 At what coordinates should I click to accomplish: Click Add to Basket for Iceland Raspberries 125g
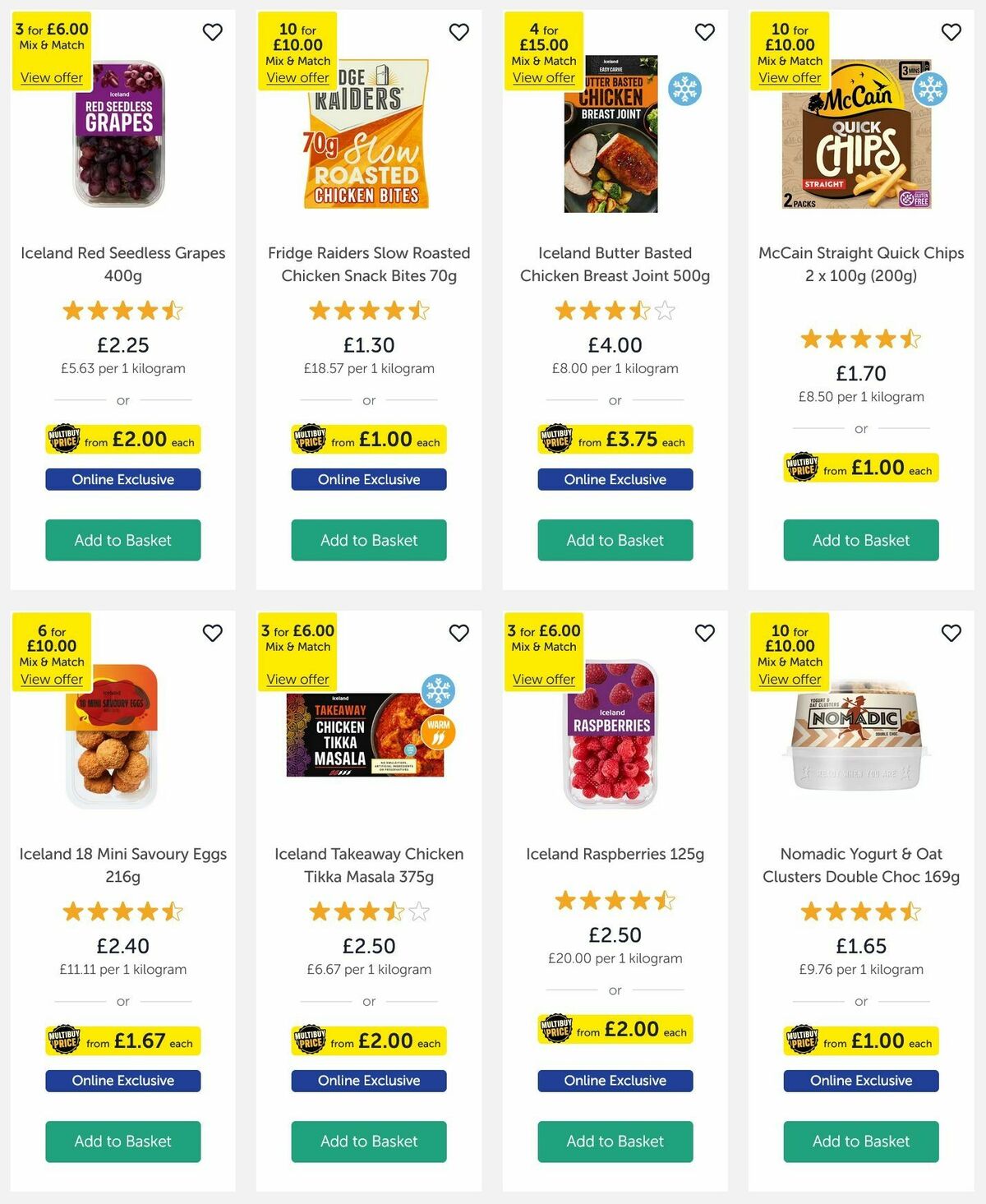click(x=615, y=1142)
